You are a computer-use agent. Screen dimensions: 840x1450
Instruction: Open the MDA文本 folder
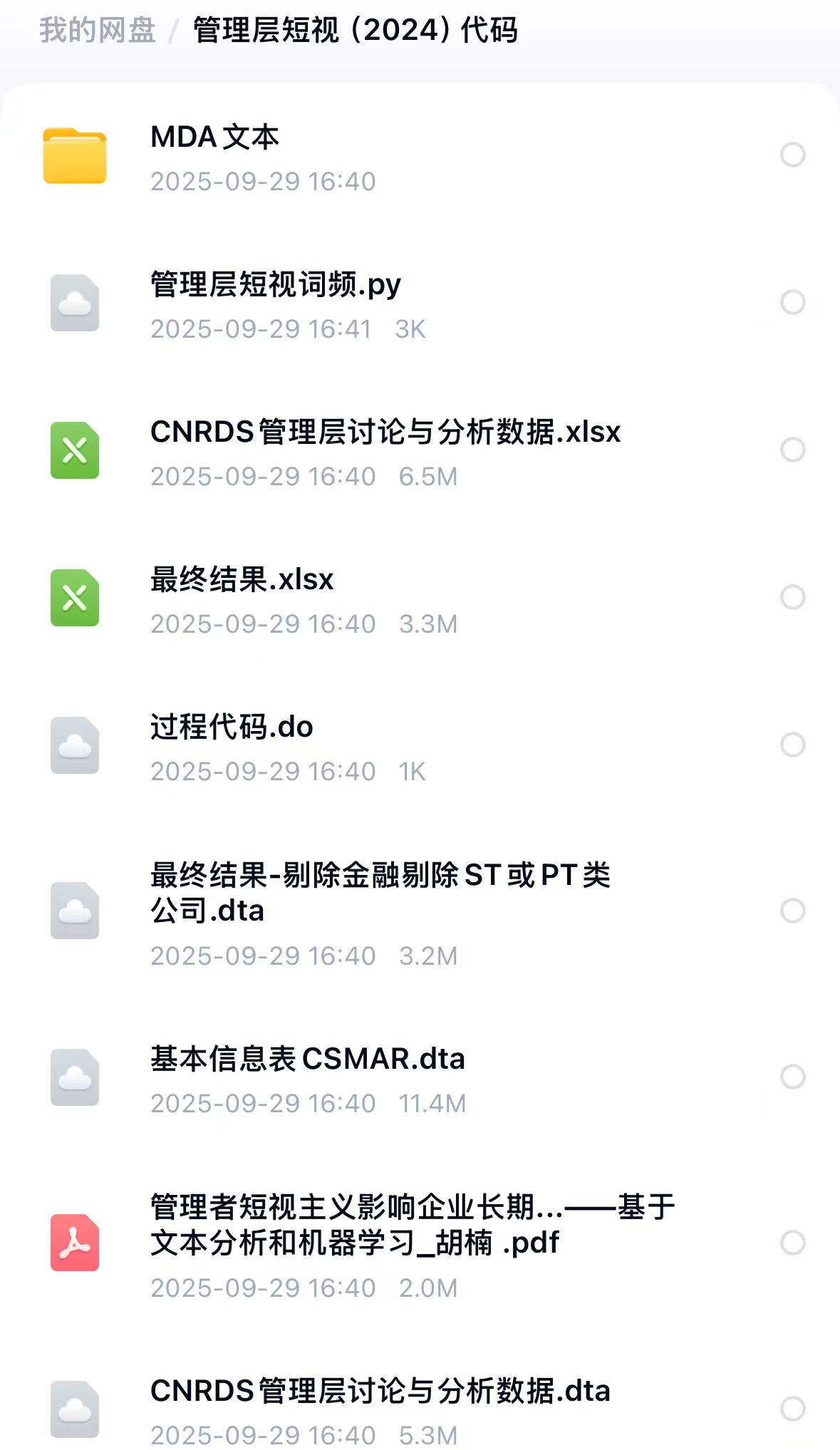tap(214, 138)
